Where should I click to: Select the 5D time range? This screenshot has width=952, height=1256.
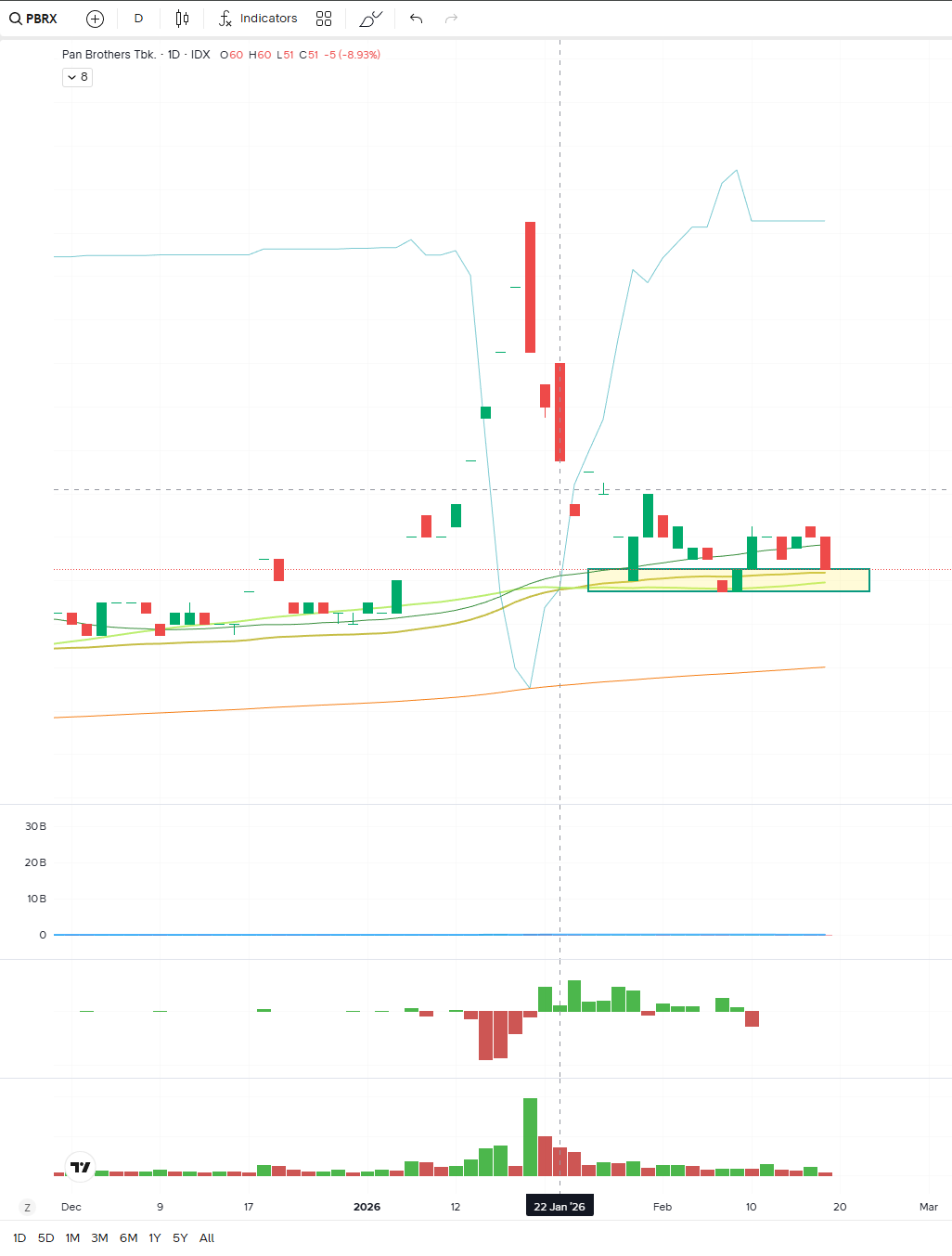pos(45,1237)
